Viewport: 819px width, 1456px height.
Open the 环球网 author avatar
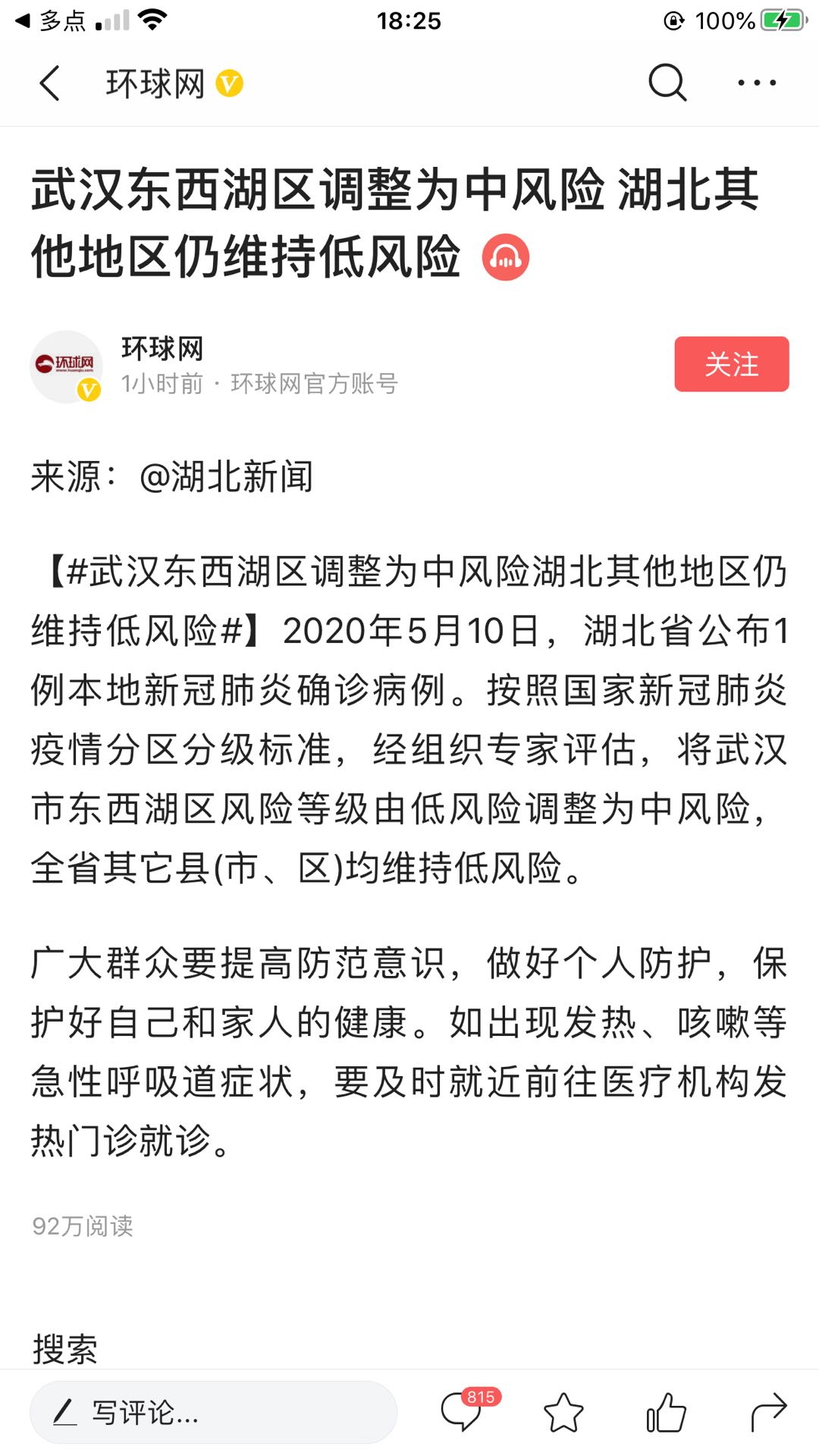click(67, 366)
